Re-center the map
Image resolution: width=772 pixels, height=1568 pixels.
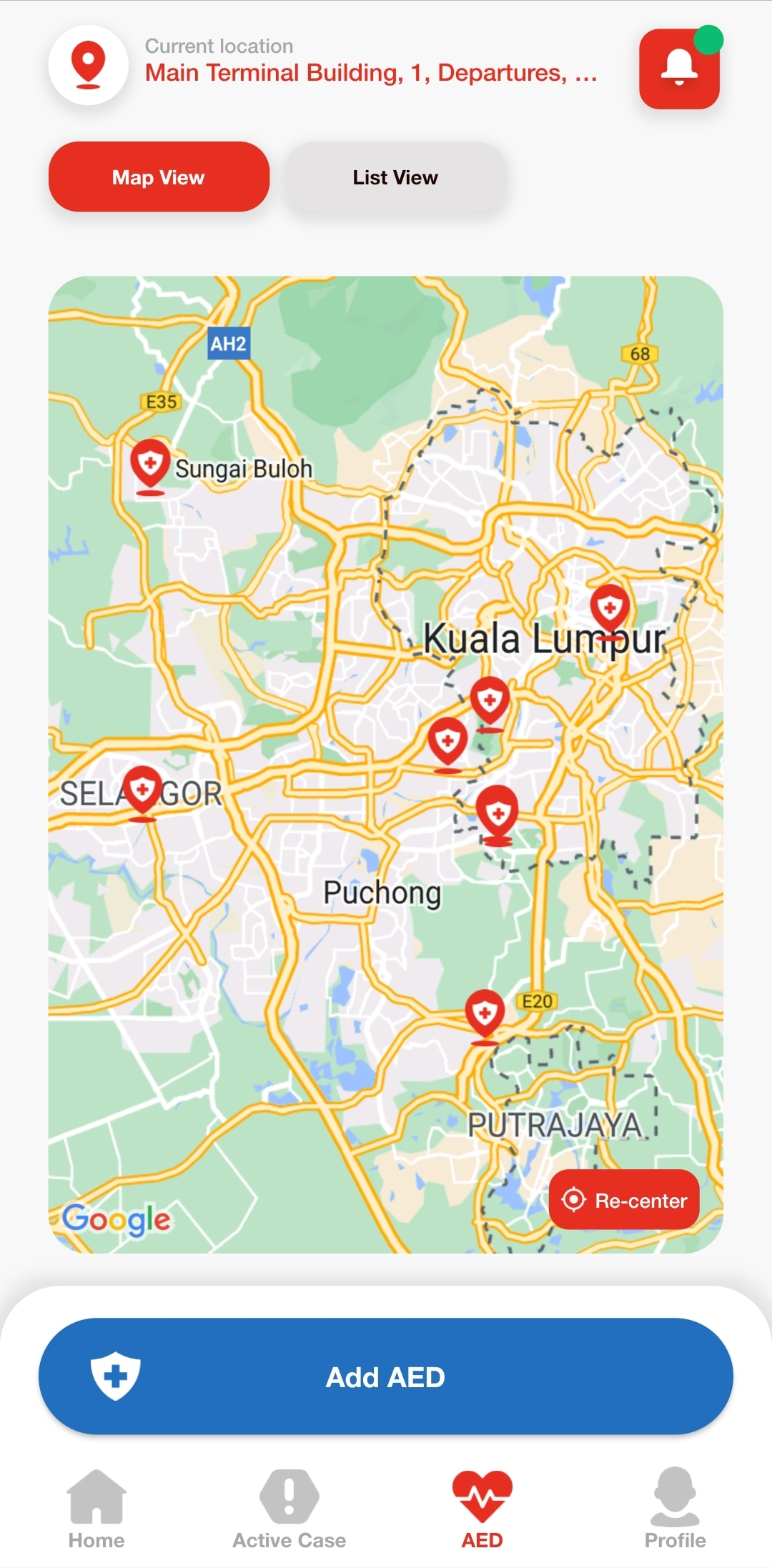[624, 1200]
